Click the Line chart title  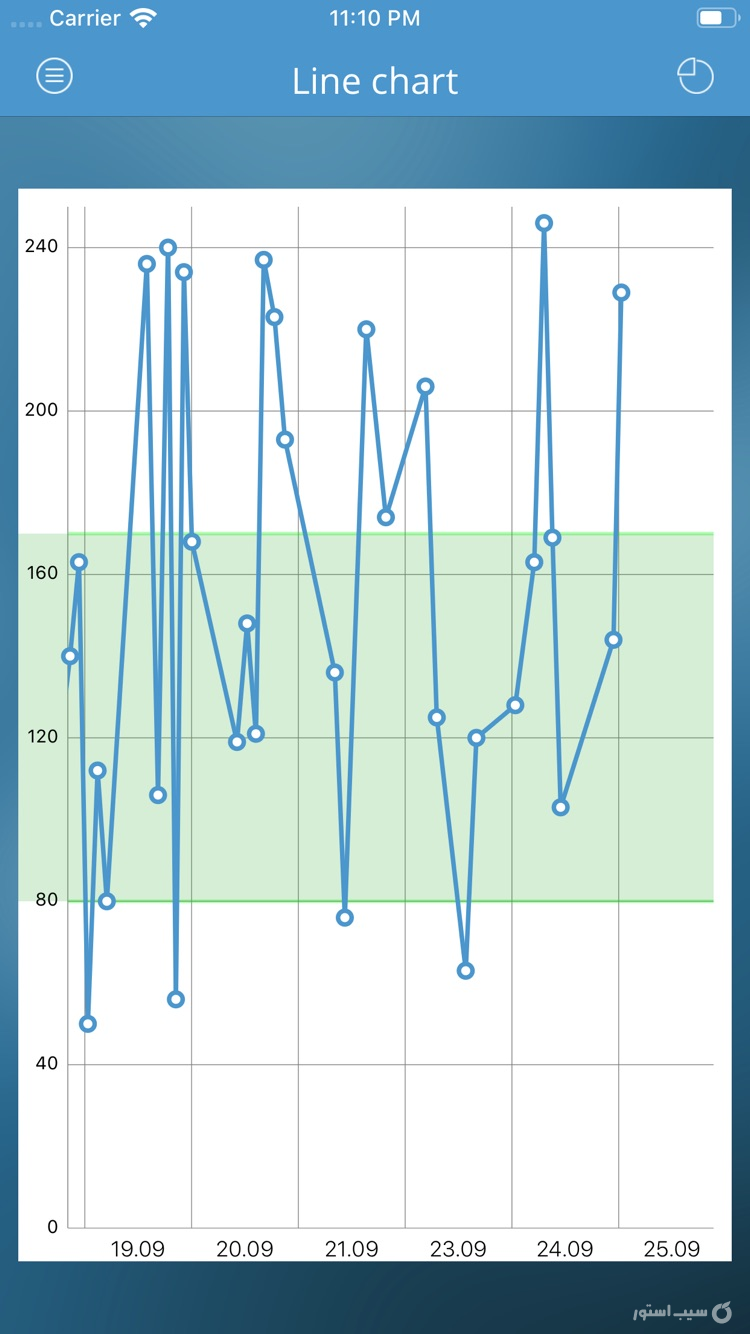tap(375, 81)
